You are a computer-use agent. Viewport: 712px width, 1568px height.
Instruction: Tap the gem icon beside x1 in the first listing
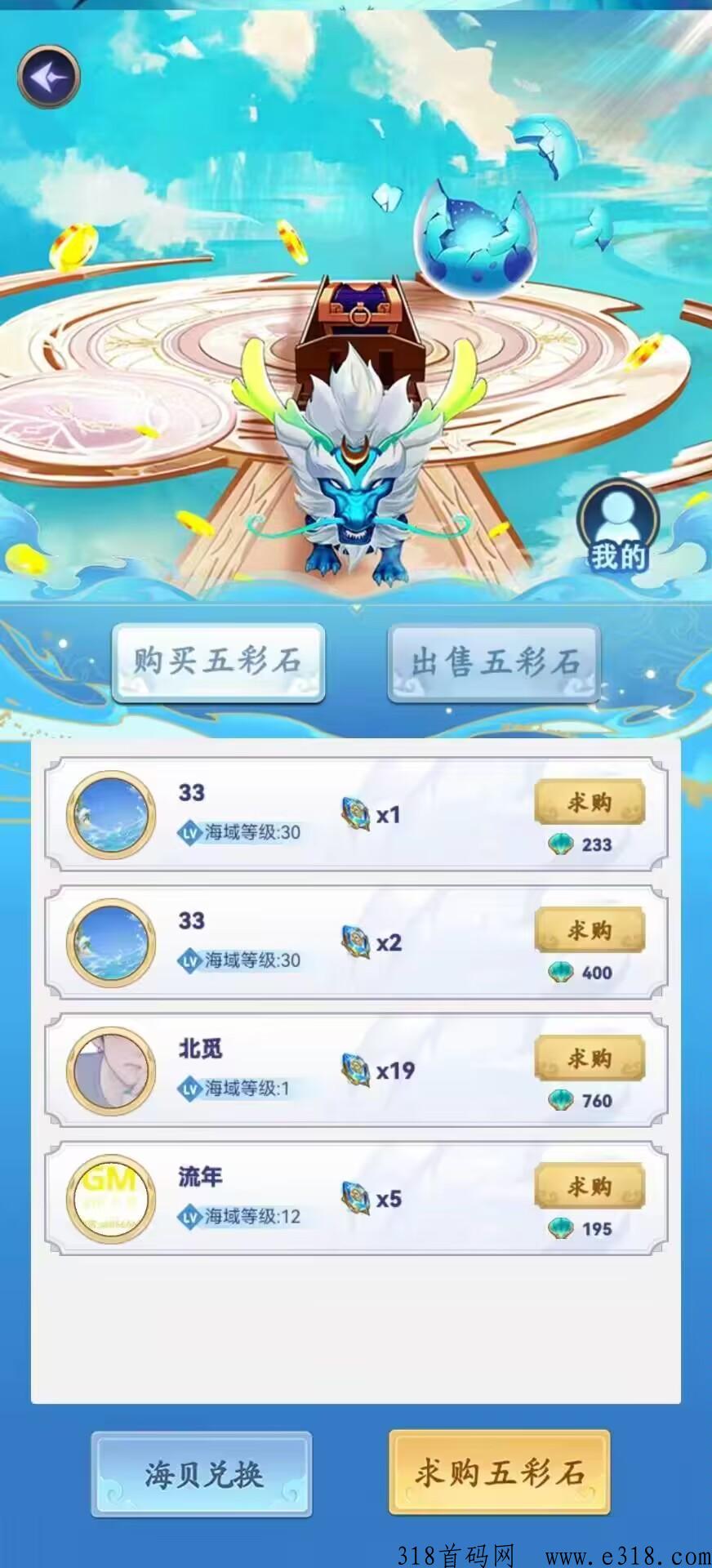point(354,813)
